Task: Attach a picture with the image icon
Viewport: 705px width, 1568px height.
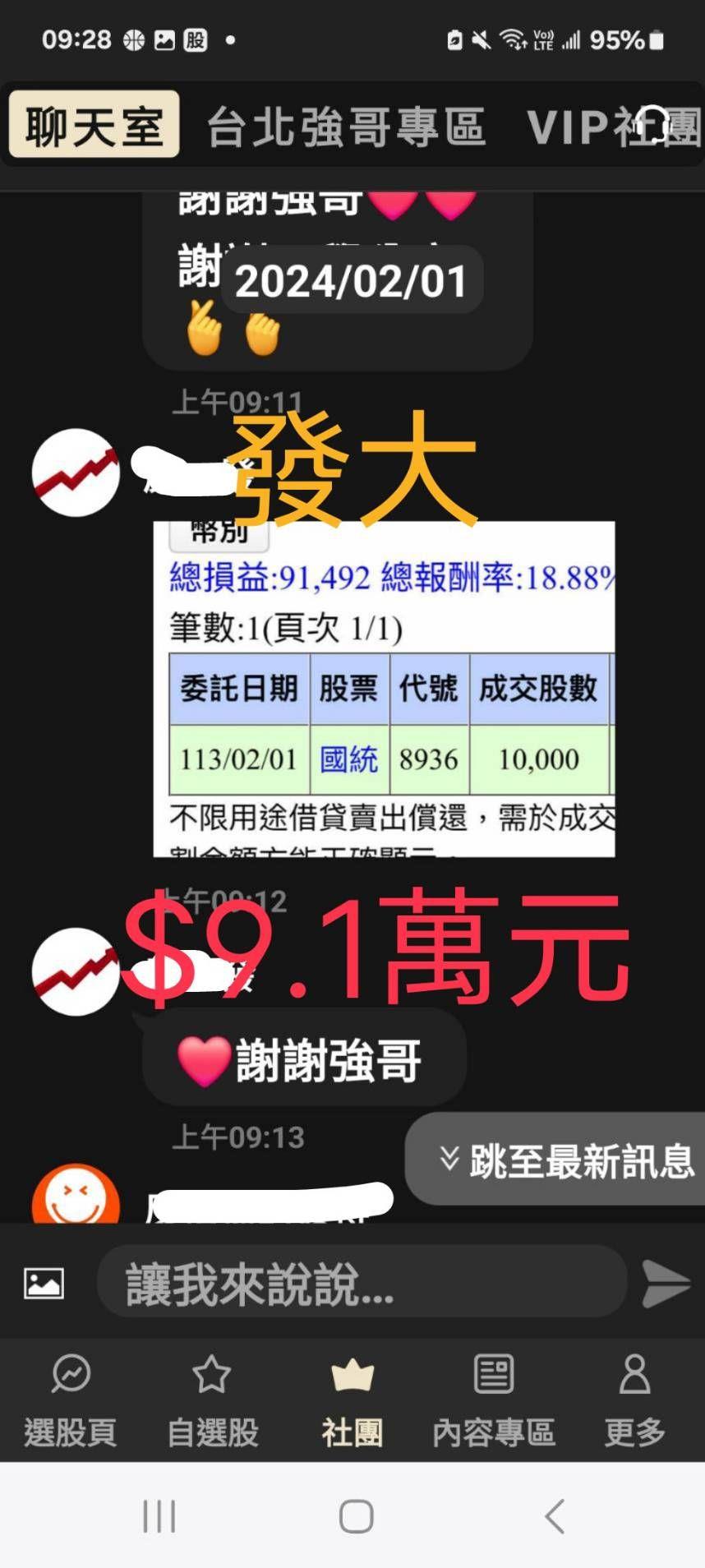Action: click(44, 1283)
